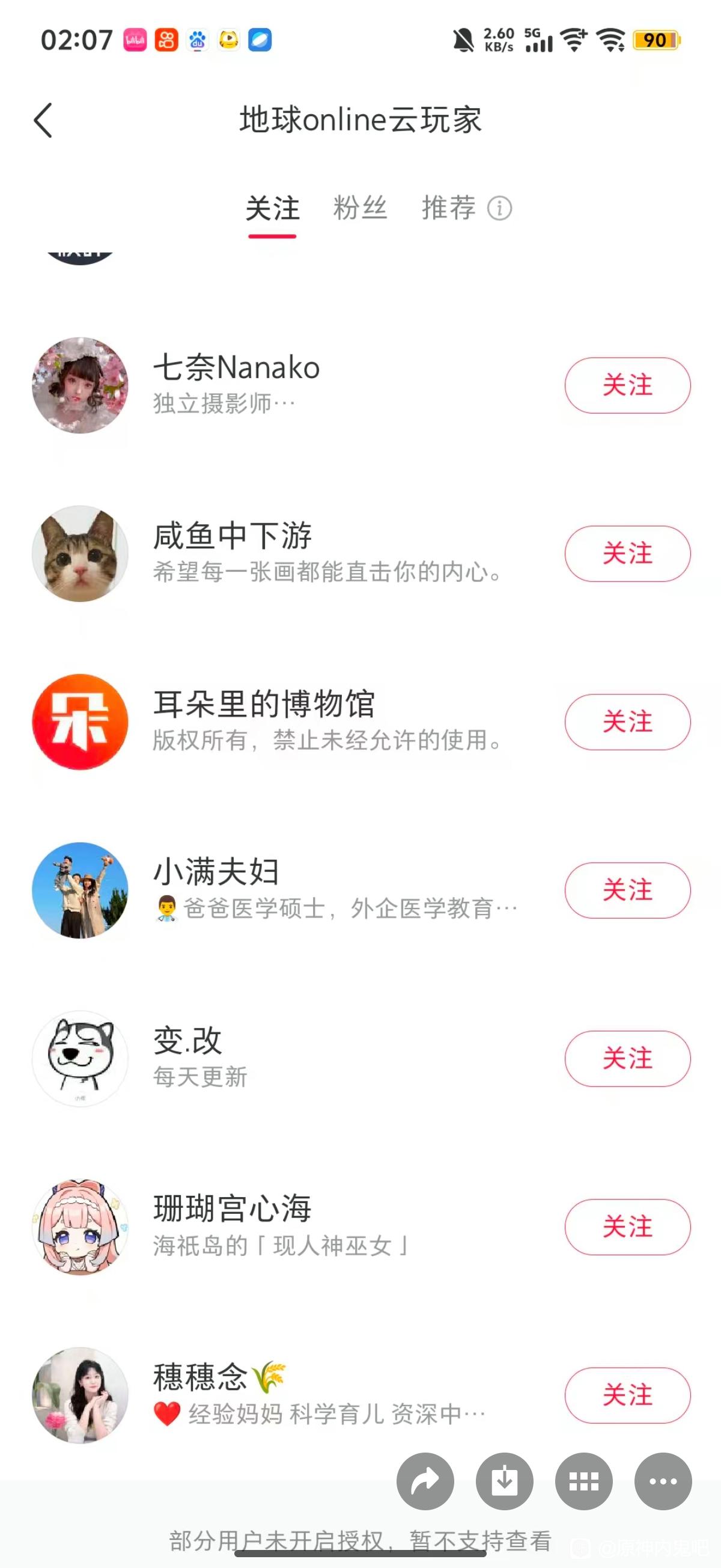The image size is (721, 1568).
Task: Tap 关注 beside 穗穗念
Action: 627,1394
